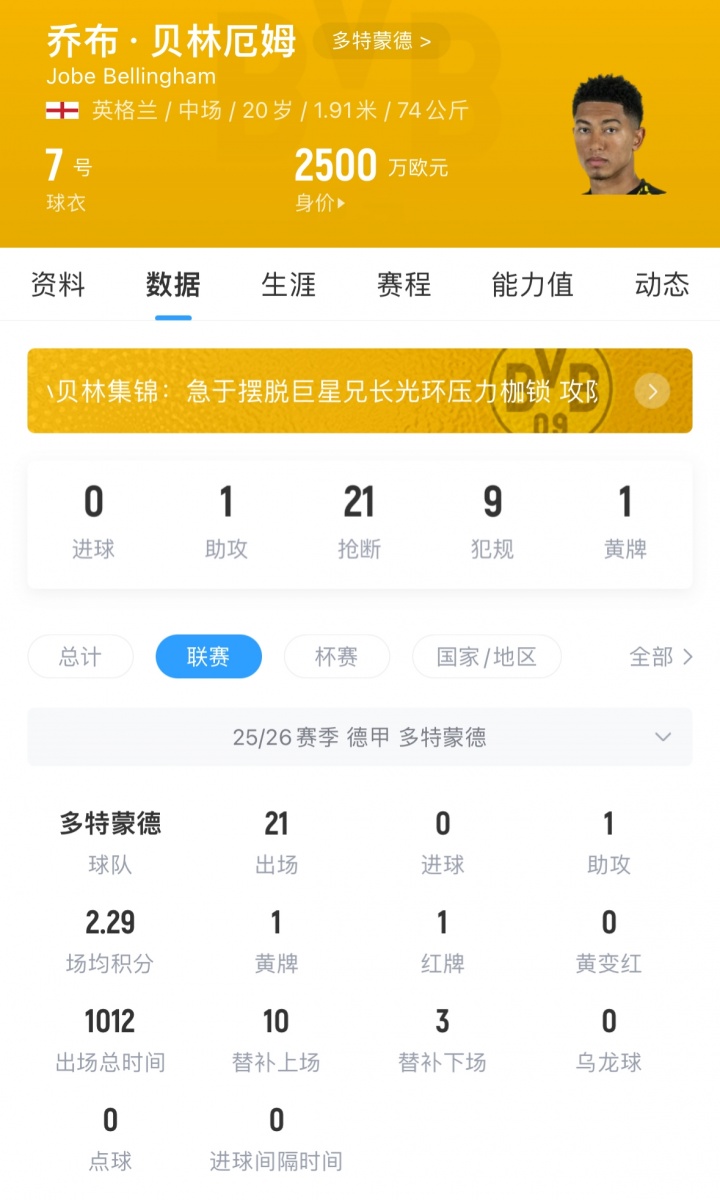Switch to the 生涯 tab
720x1200 pixels.
[288, 285]
